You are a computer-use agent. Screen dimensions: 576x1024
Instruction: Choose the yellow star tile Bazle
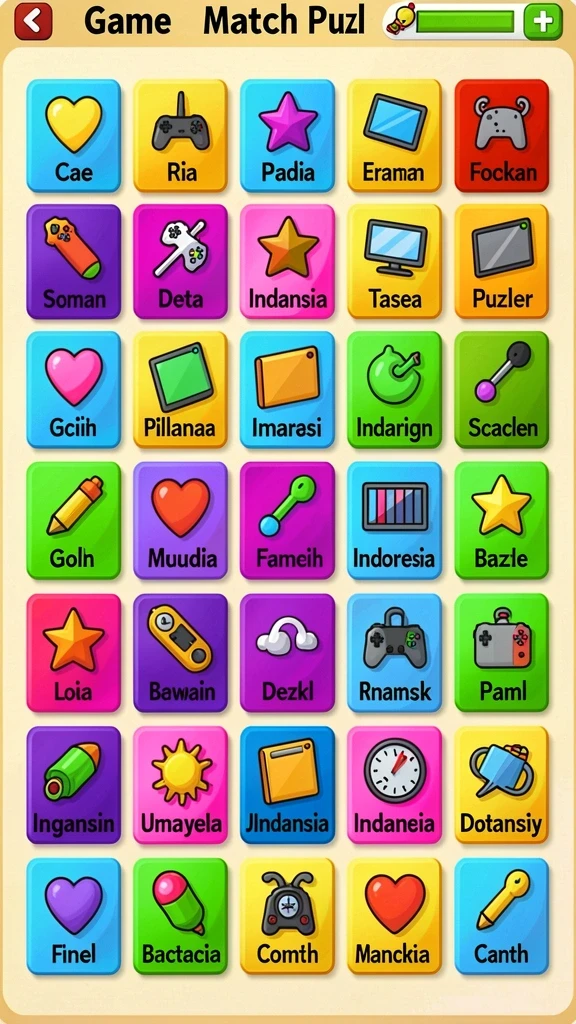502,520
